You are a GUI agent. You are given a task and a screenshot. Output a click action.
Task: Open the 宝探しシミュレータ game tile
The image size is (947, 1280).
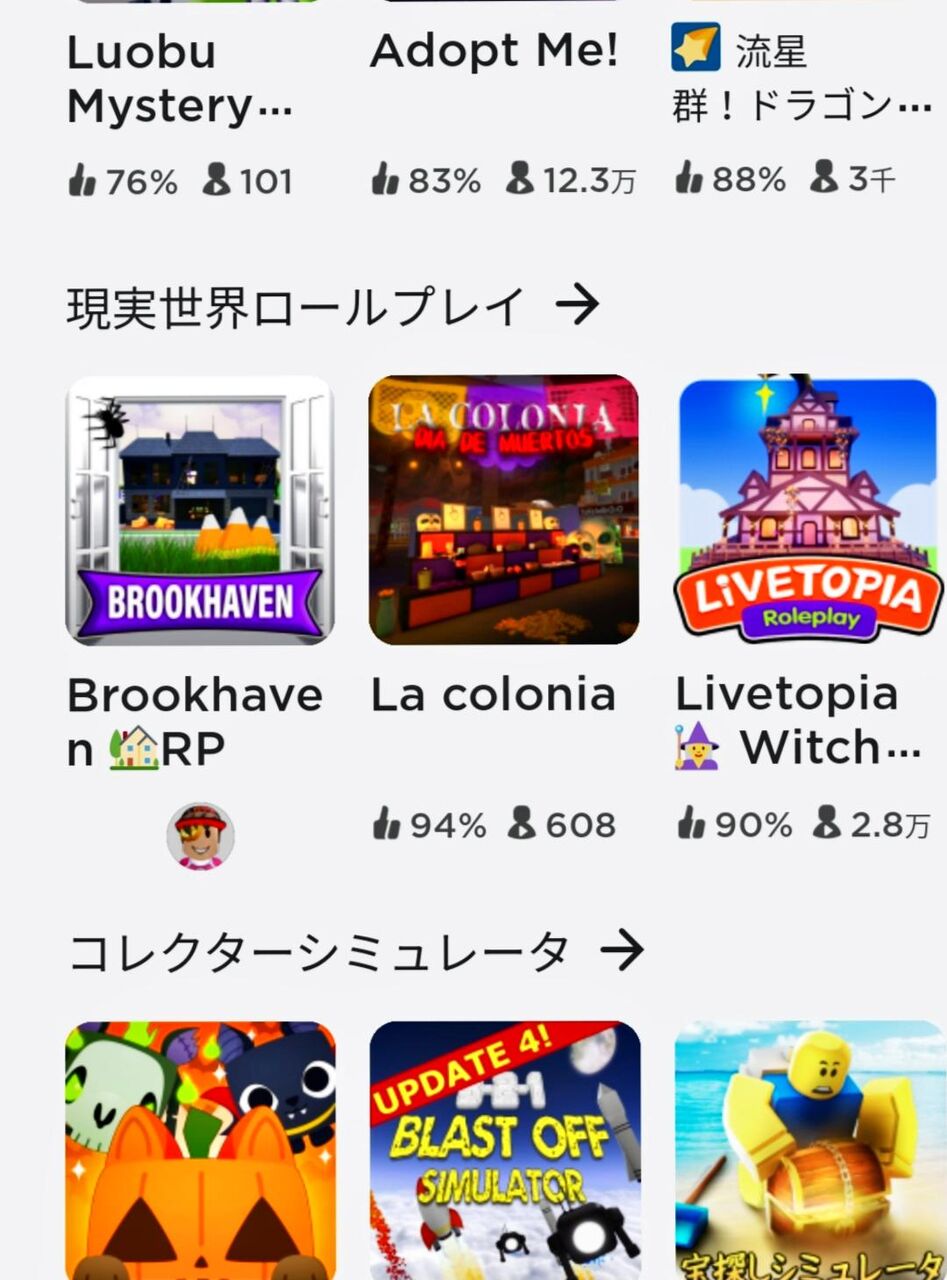[x=810, y=1150]
